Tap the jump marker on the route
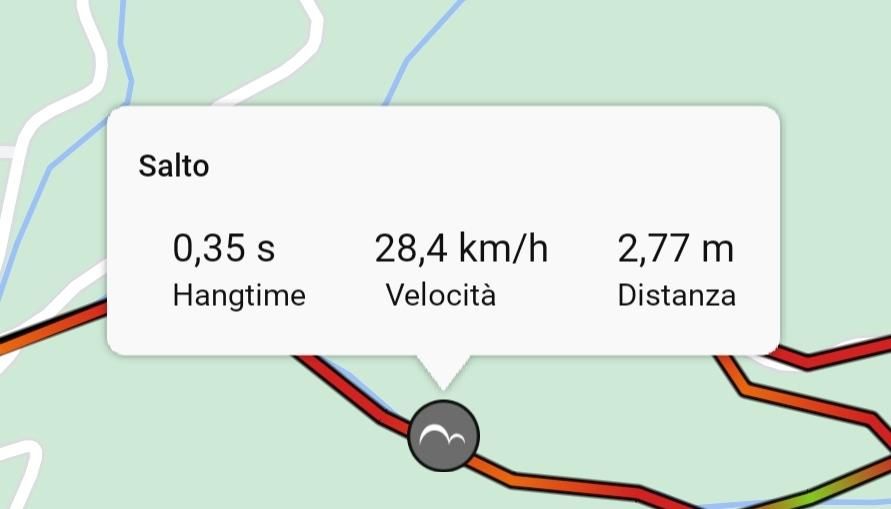 coord(444,435)
